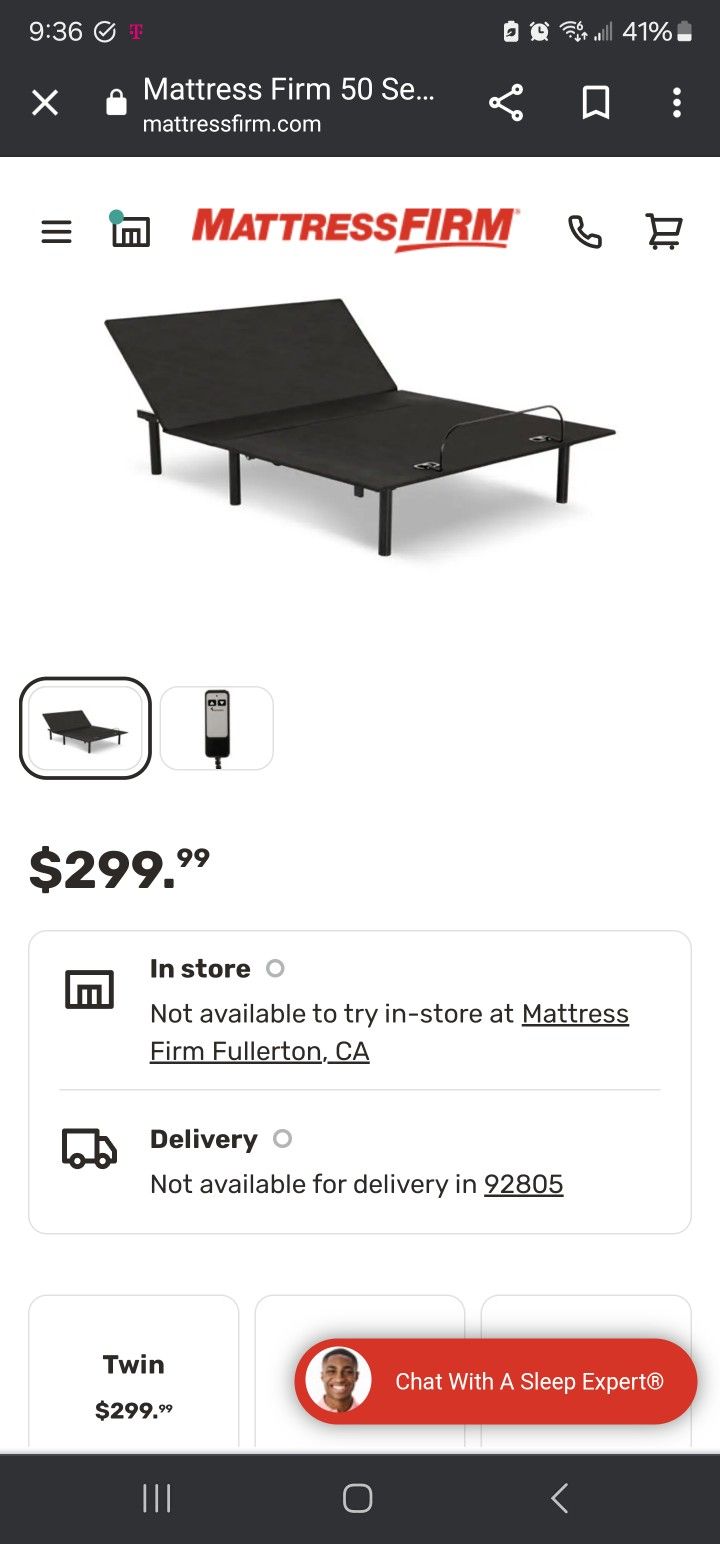Tap the share icon in browser bar
720x1544 pixels.
point(506,102)
